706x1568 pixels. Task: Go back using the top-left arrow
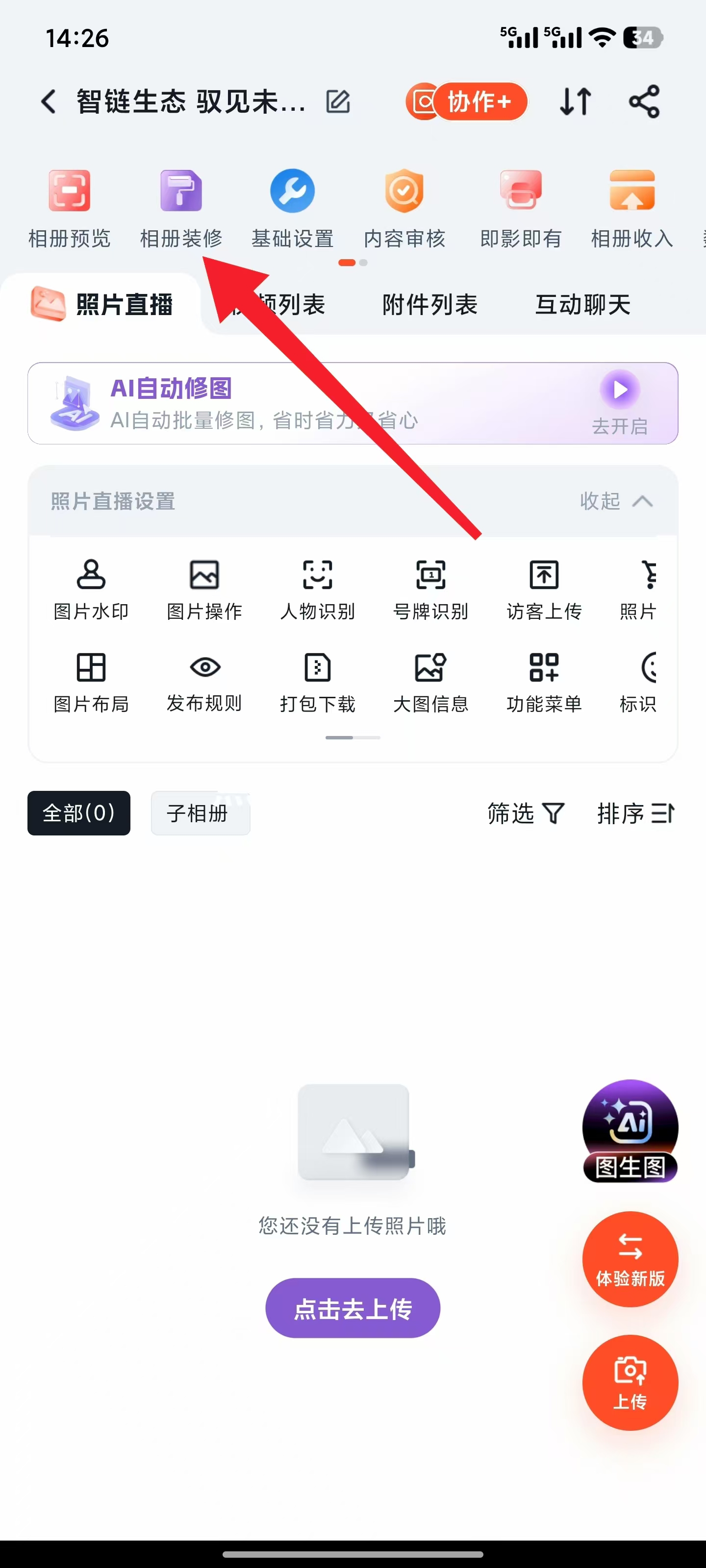coord(49,101)
